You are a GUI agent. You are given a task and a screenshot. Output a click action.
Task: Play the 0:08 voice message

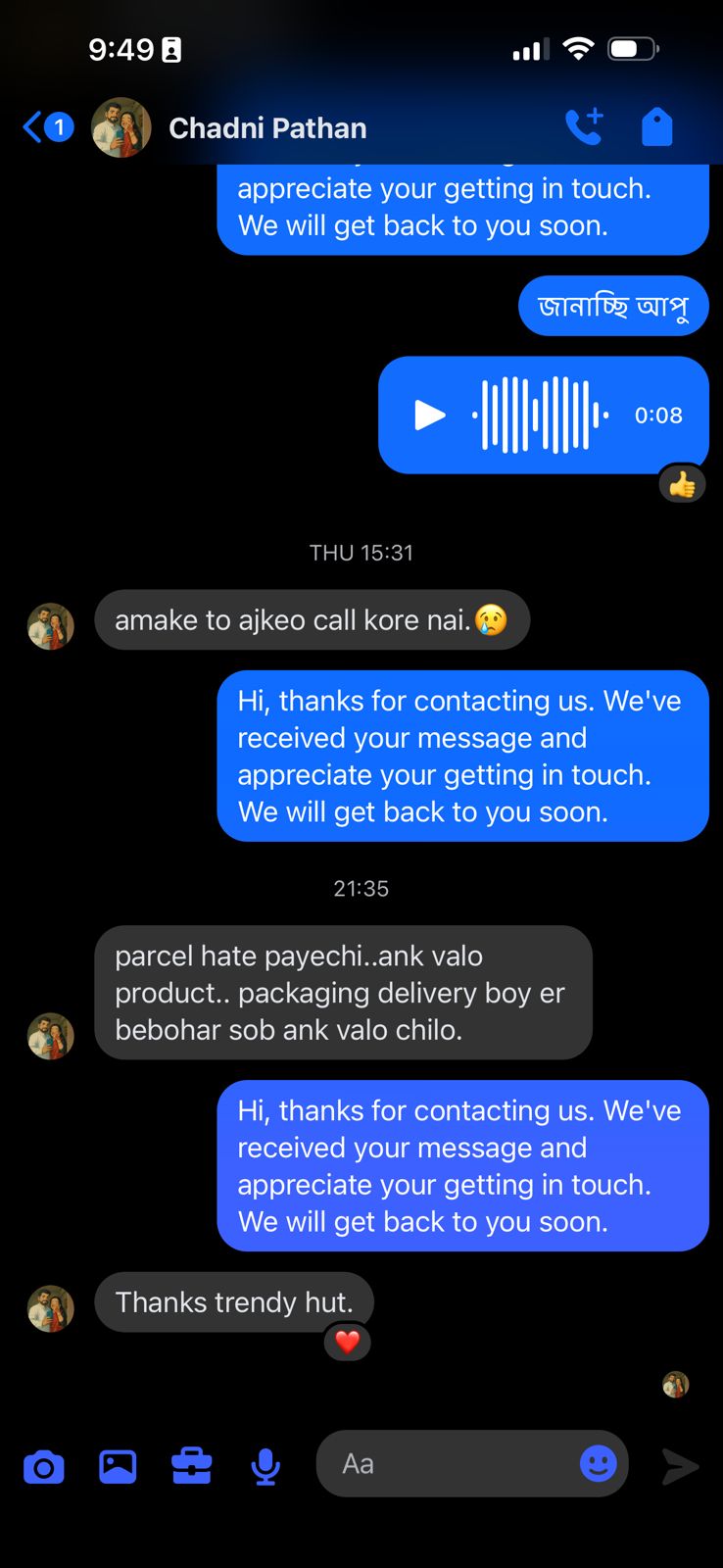429,416
